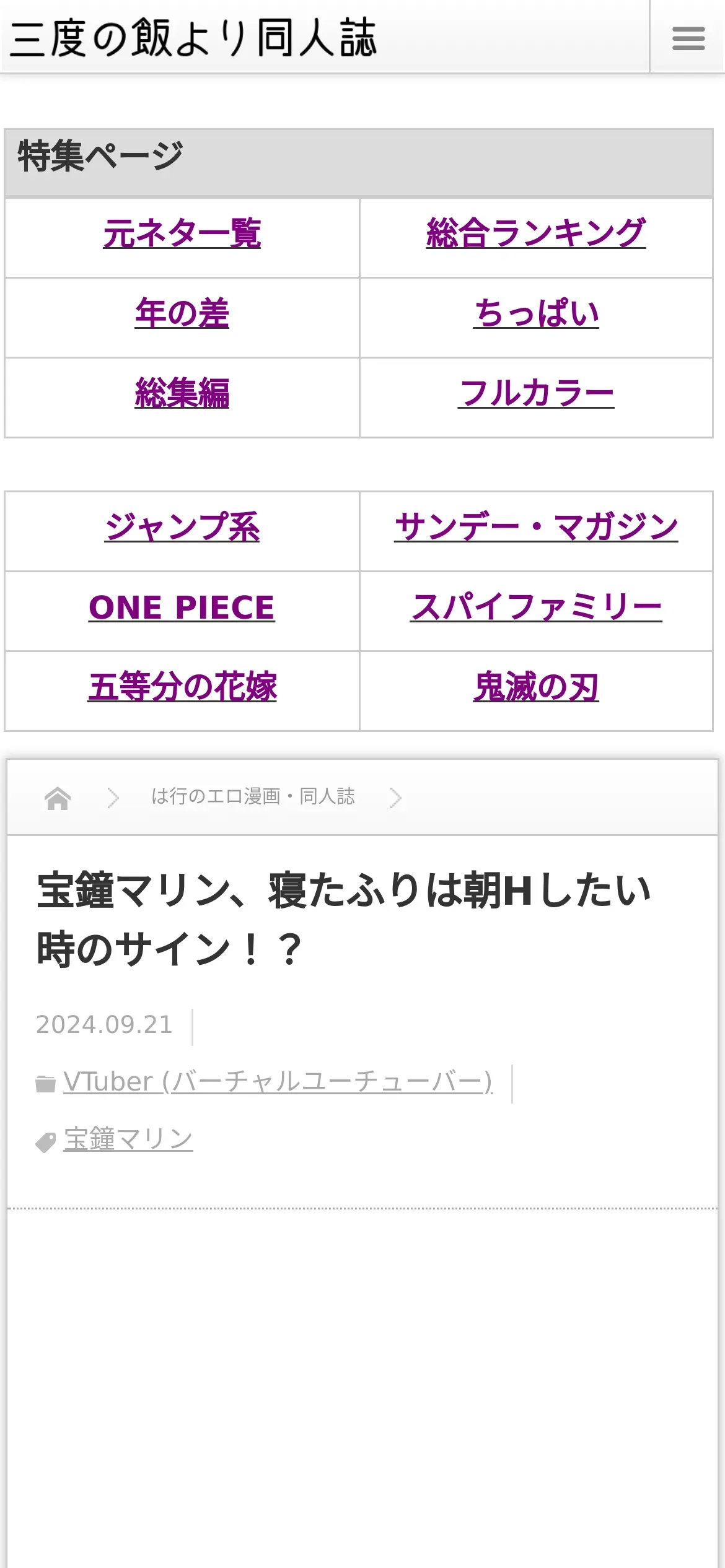Open the 年の差 feature link
The width and height of the screenshot is (725, 1568).
pos(182,313)
